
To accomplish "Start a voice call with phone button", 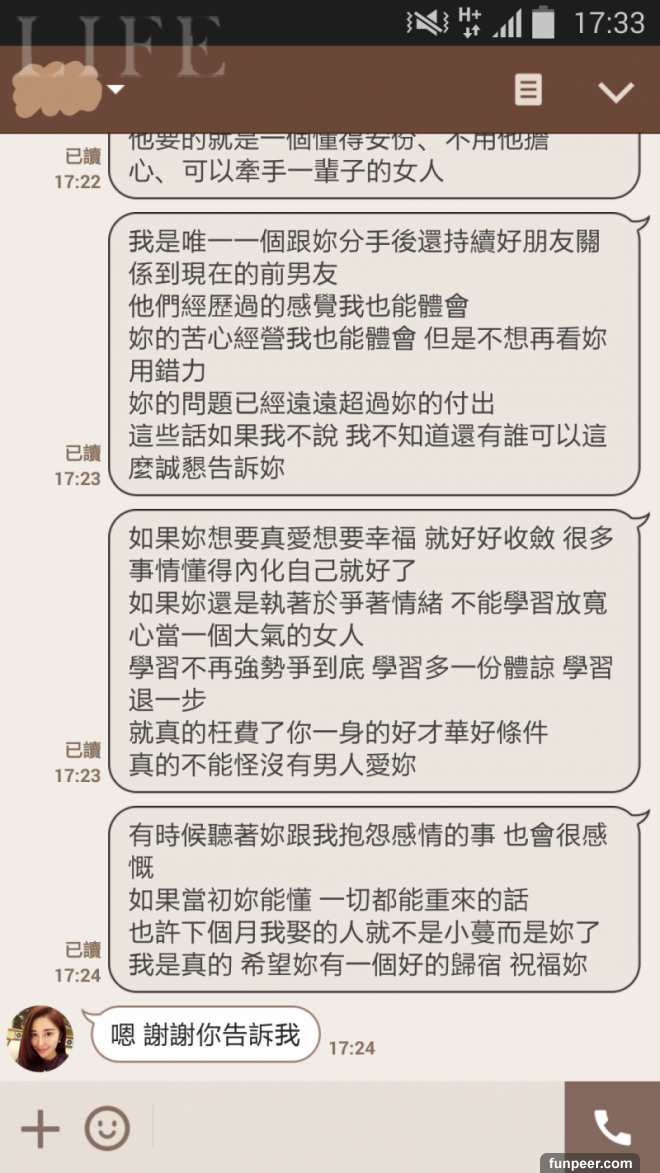I will [x=612, y=1128].
